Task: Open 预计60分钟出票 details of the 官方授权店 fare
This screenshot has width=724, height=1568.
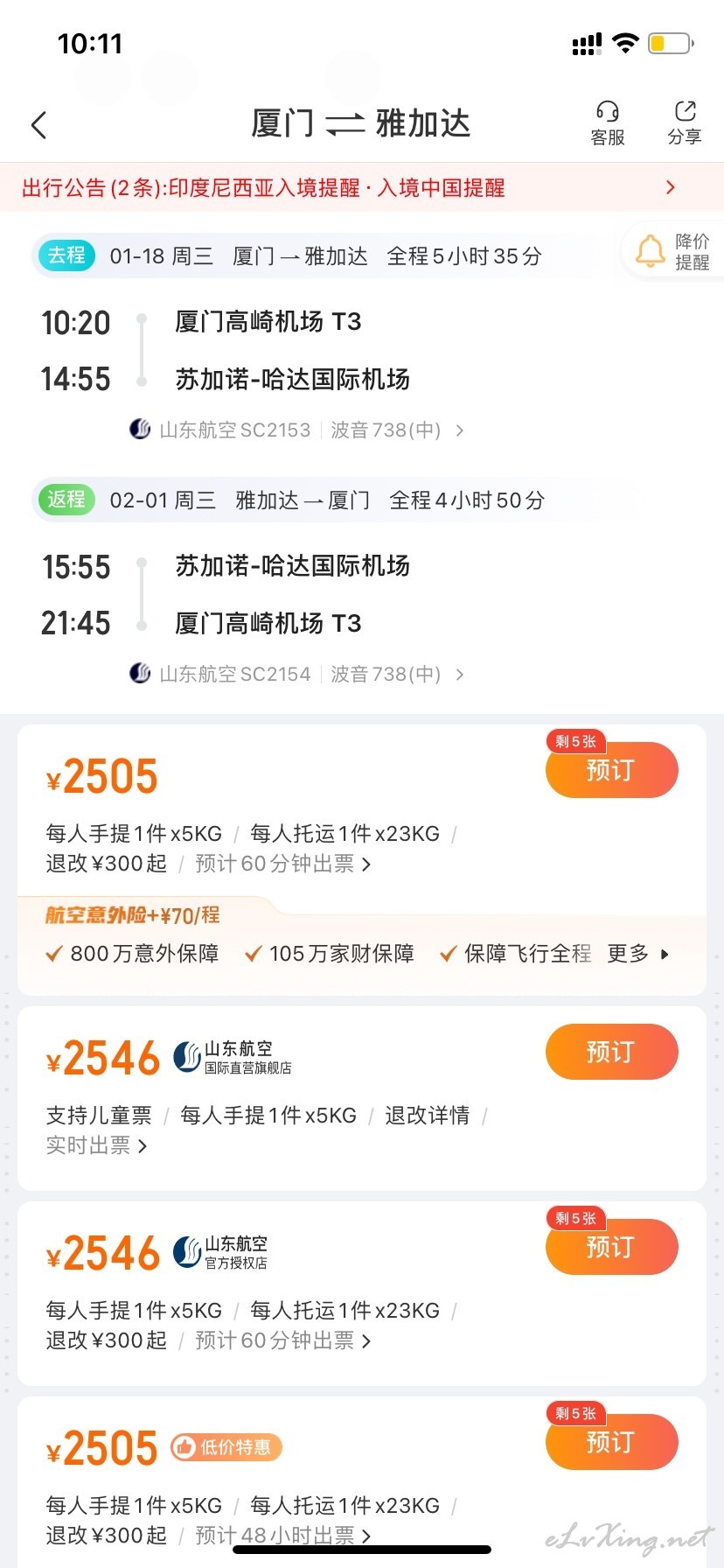Action: pos(283,1340)
